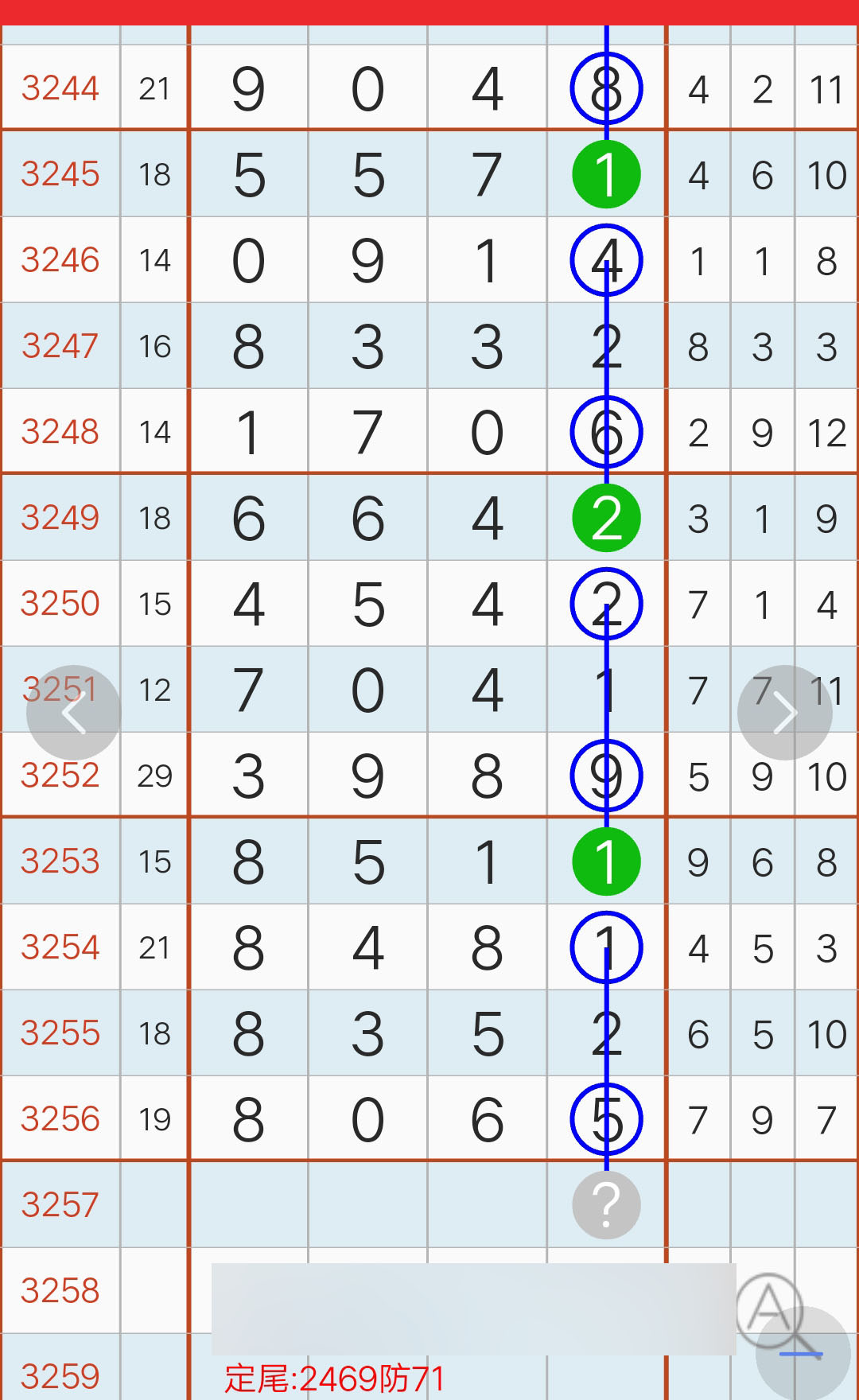The image size is (859, 1400).
Task: Go to the previous image
Action: 73,713
